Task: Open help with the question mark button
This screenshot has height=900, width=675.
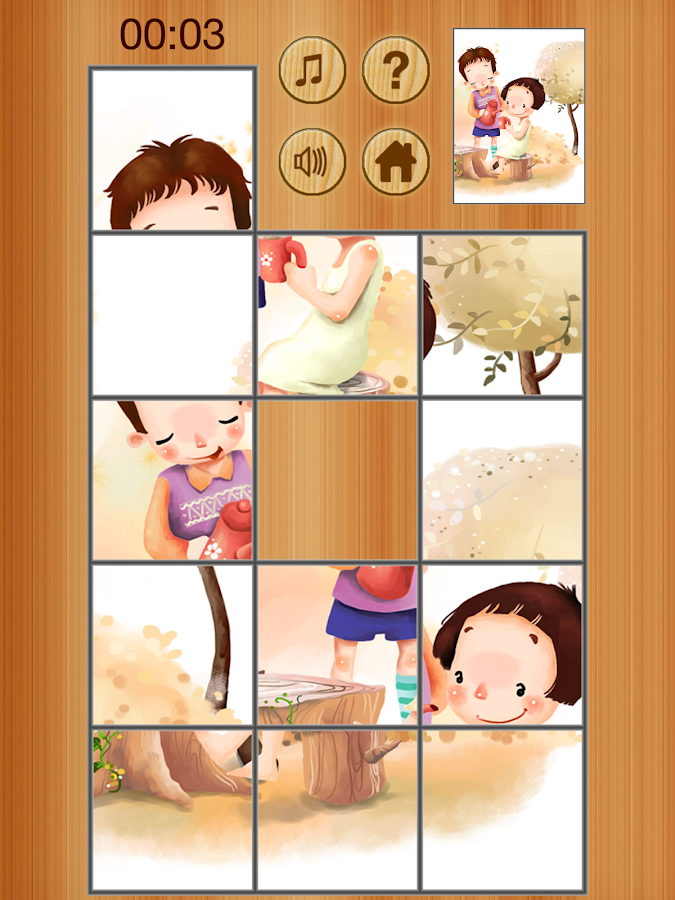Action: [395, 70]
